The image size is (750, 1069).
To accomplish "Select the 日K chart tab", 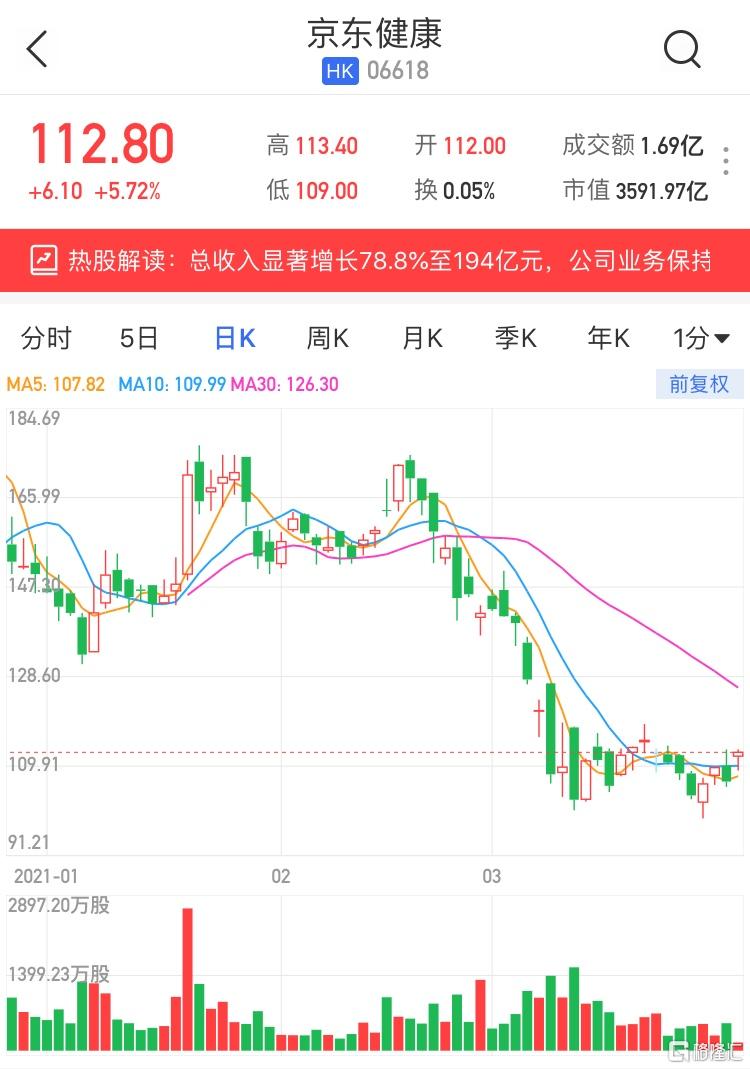I will (x=235, y=339).
